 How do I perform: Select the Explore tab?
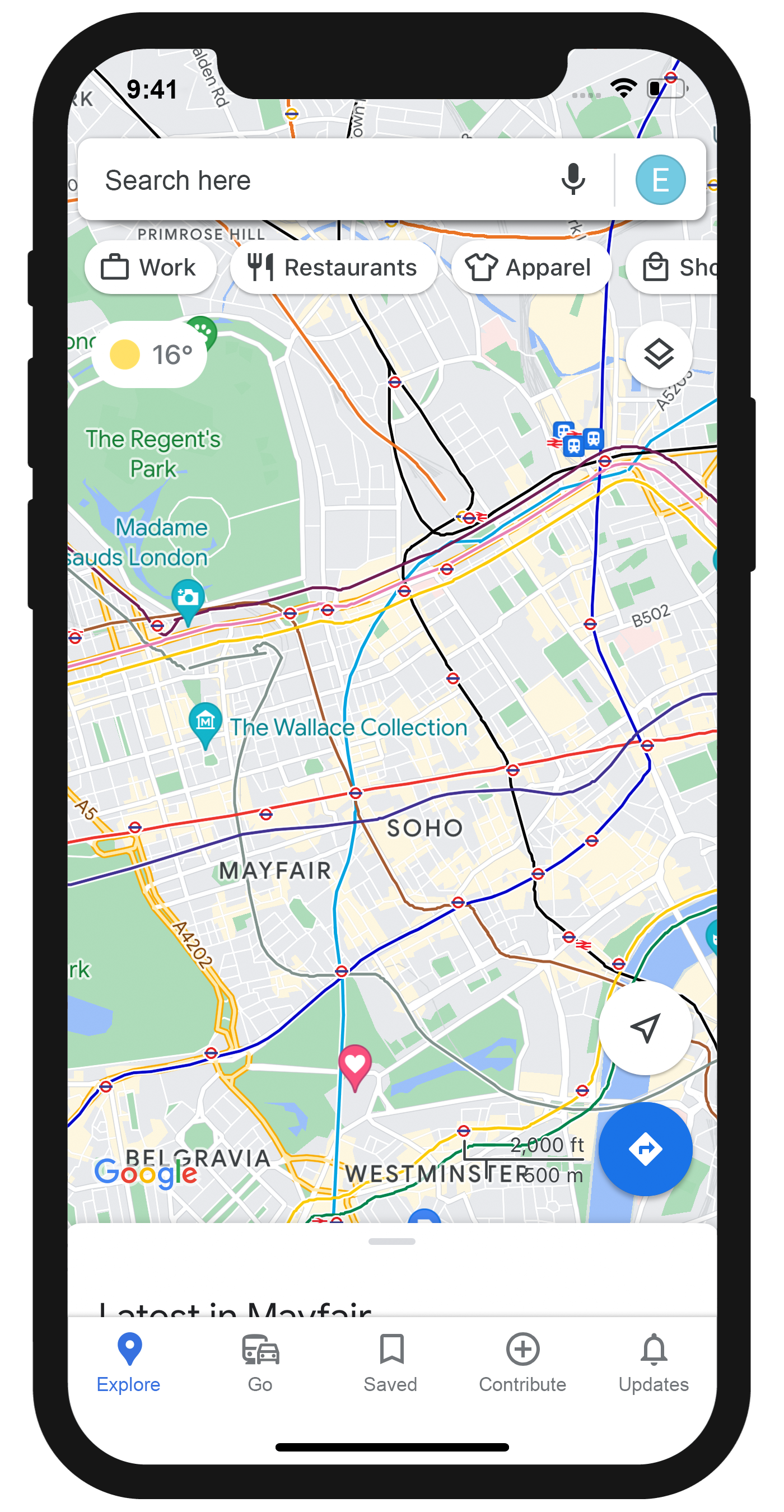tap(129, 1363)
